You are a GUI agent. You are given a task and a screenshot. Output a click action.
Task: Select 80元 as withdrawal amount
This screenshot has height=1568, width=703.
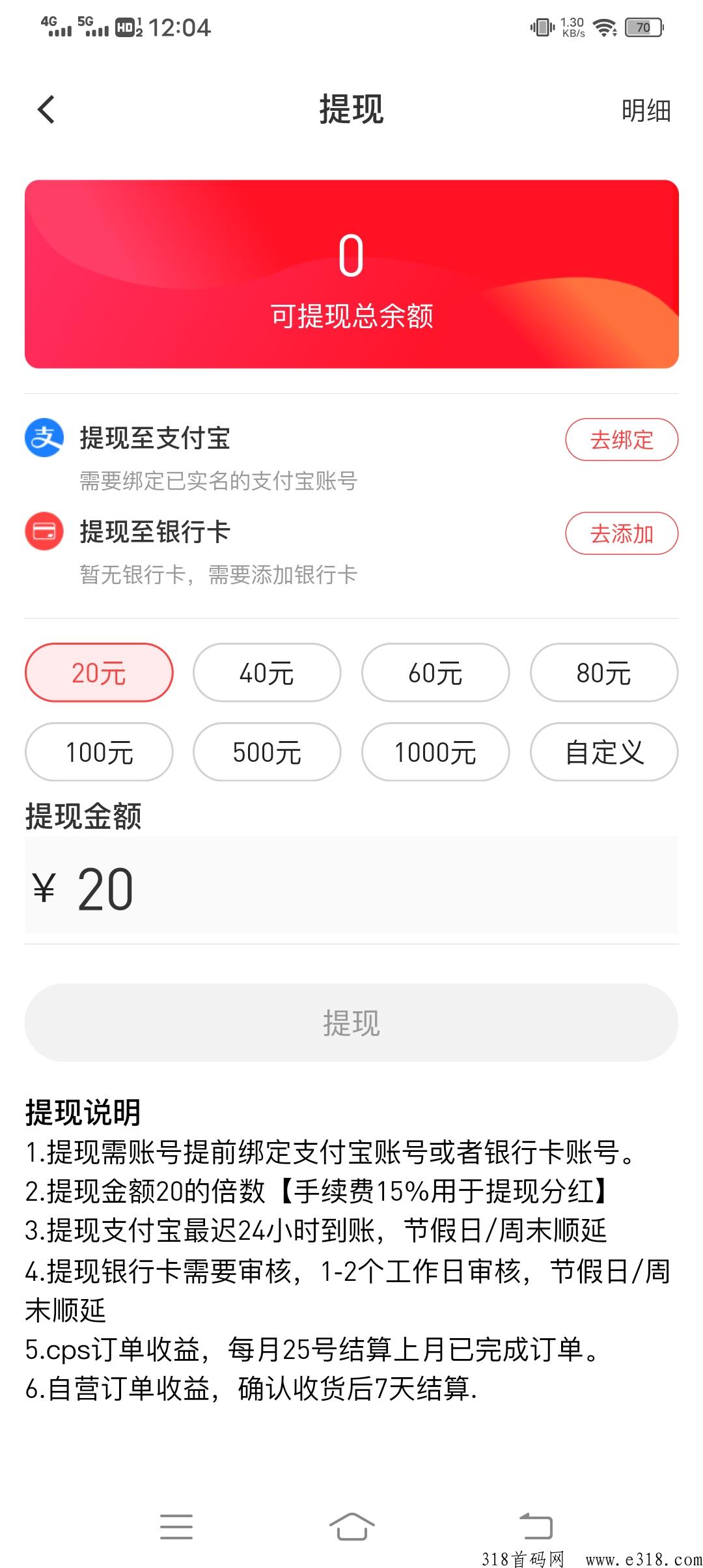[604, 673]
